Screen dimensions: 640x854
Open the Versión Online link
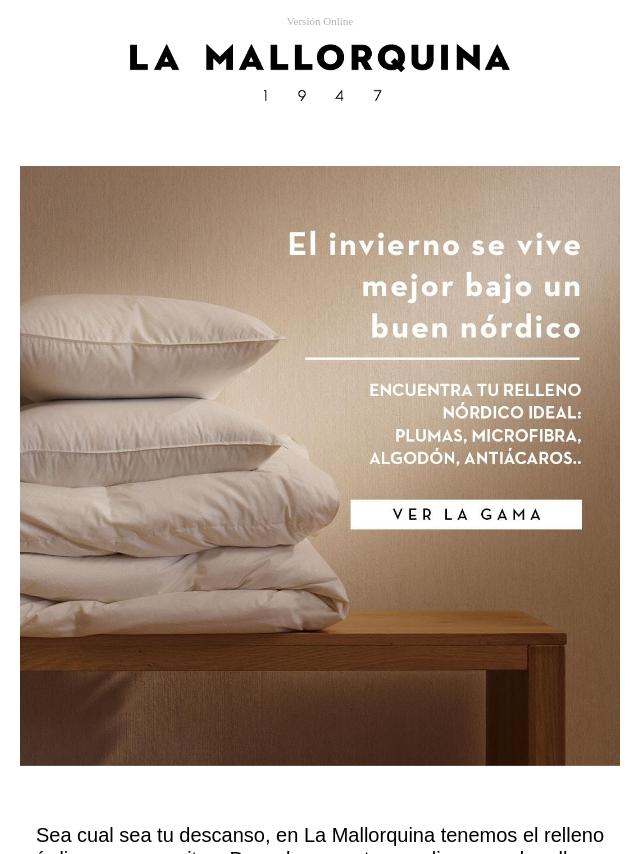click(320, 21)
